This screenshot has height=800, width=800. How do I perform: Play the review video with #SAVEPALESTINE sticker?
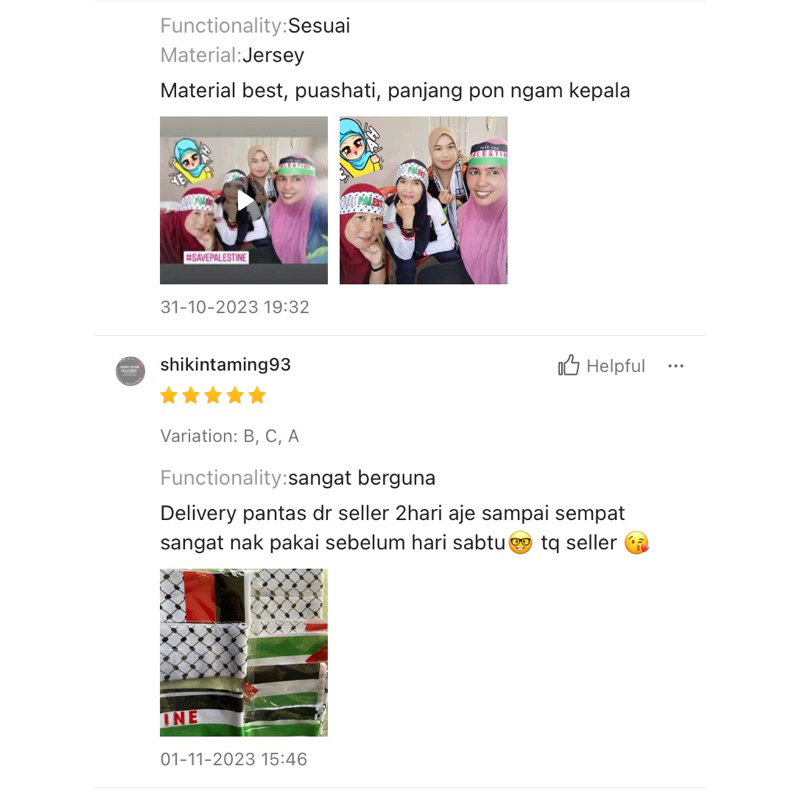coord(244,200)
